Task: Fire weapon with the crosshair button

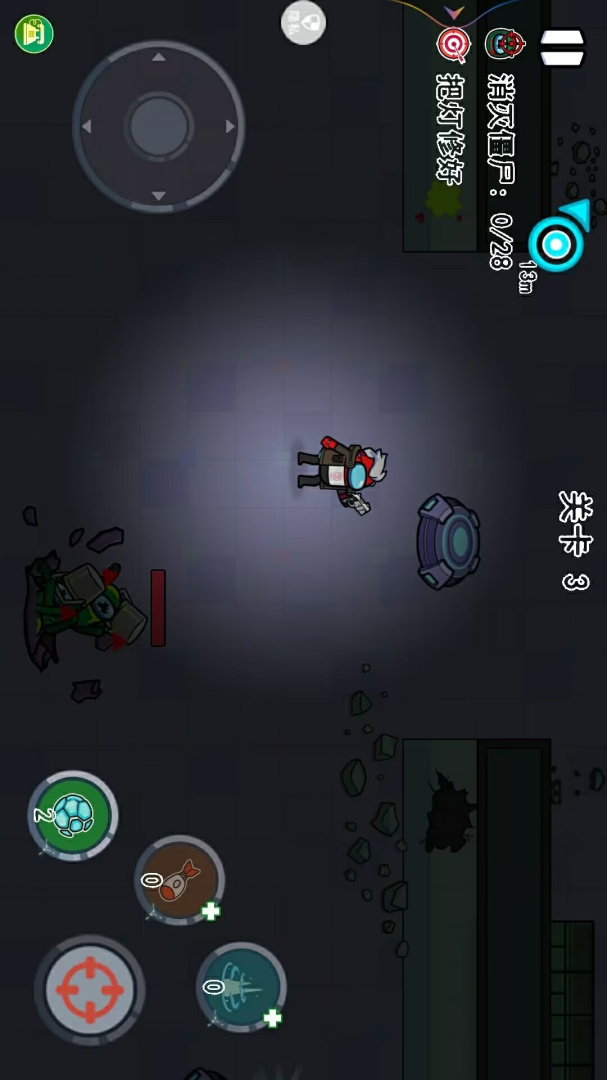Action: 89,989
